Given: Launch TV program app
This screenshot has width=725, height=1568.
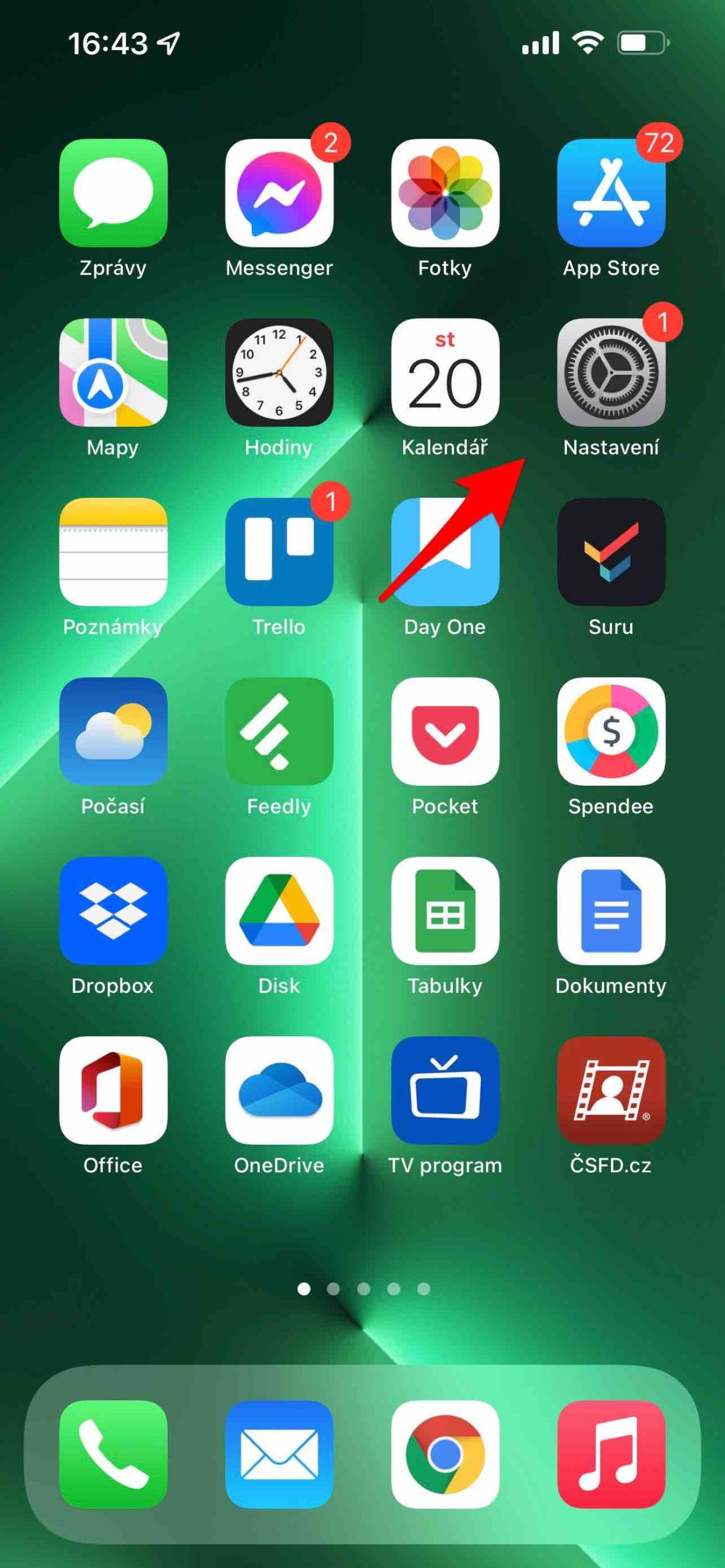Looking at the screenshot, I should click(x=445, y=1090).
